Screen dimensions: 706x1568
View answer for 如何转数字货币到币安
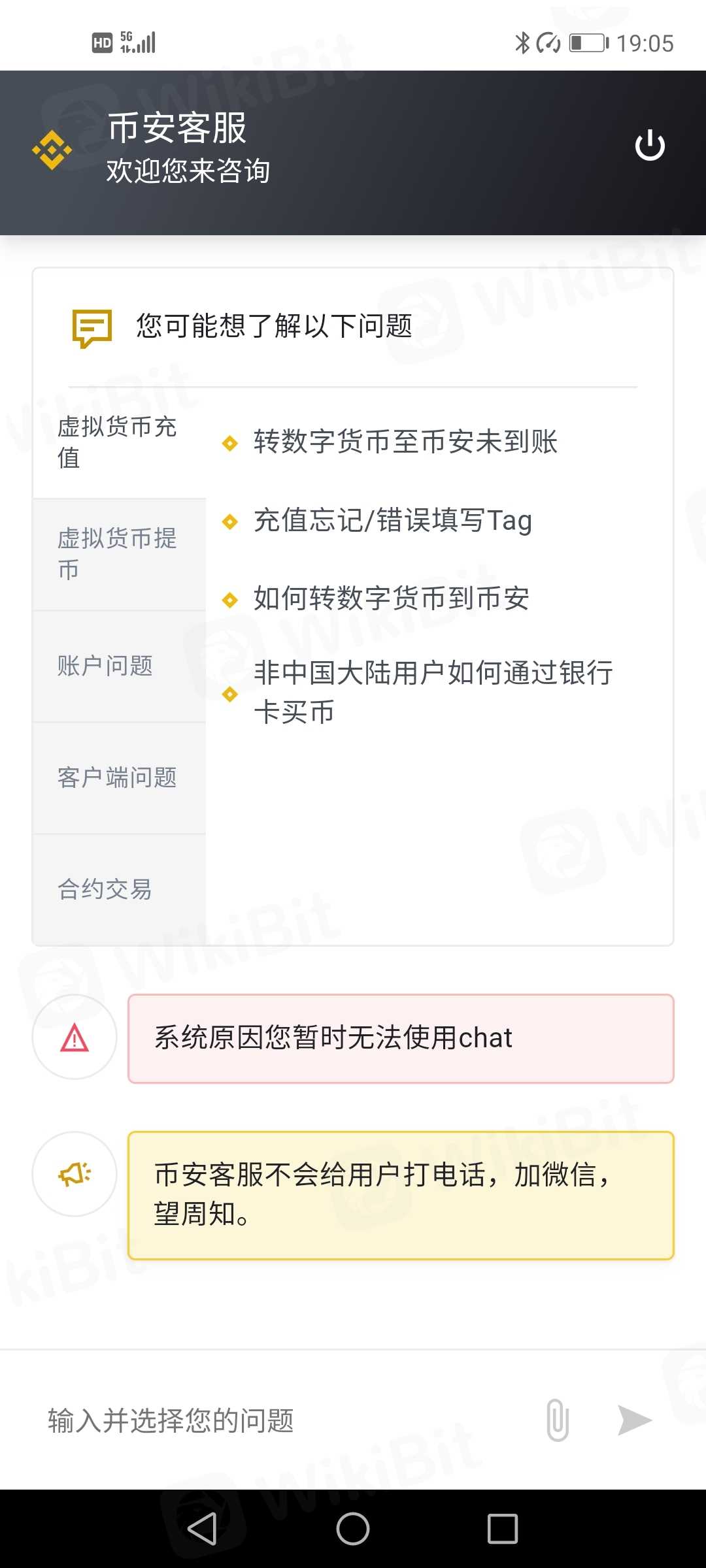click(391, 598)
